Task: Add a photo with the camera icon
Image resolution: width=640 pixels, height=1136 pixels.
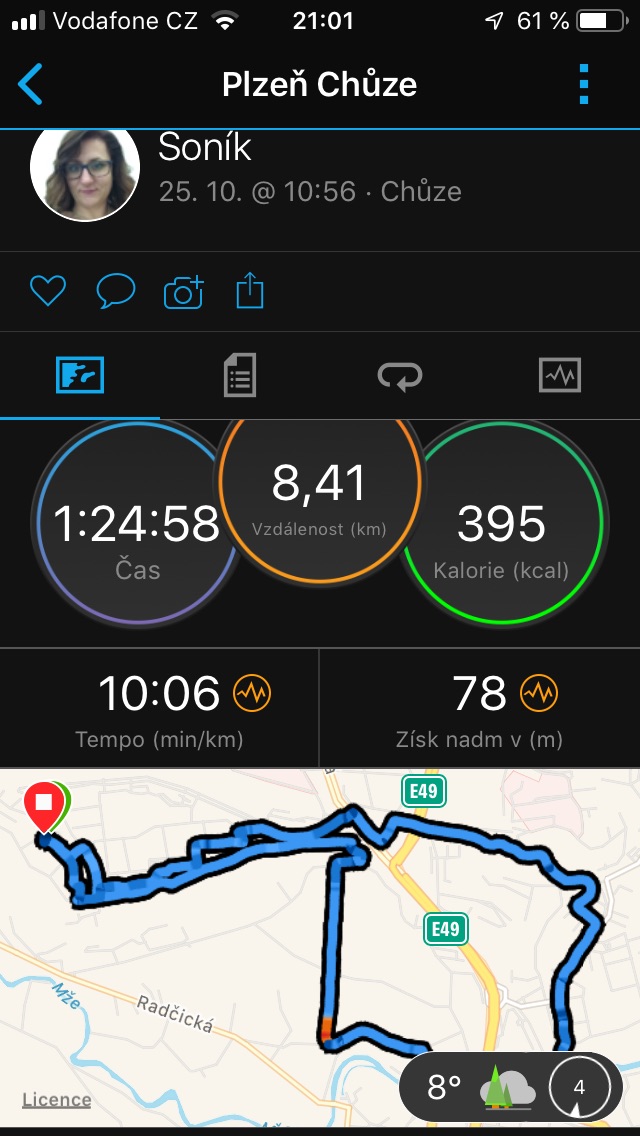Action: (x=184, y=292)
